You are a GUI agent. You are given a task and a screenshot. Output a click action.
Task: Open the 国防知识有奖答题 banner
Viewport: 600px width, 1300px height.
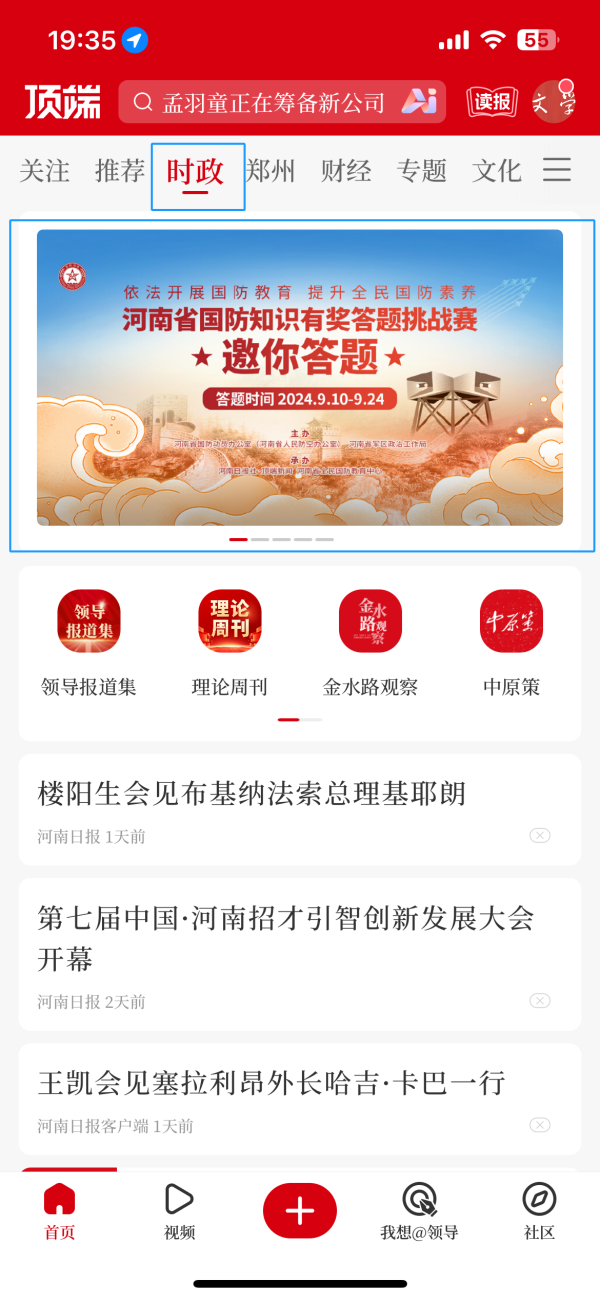pos(300,378)
